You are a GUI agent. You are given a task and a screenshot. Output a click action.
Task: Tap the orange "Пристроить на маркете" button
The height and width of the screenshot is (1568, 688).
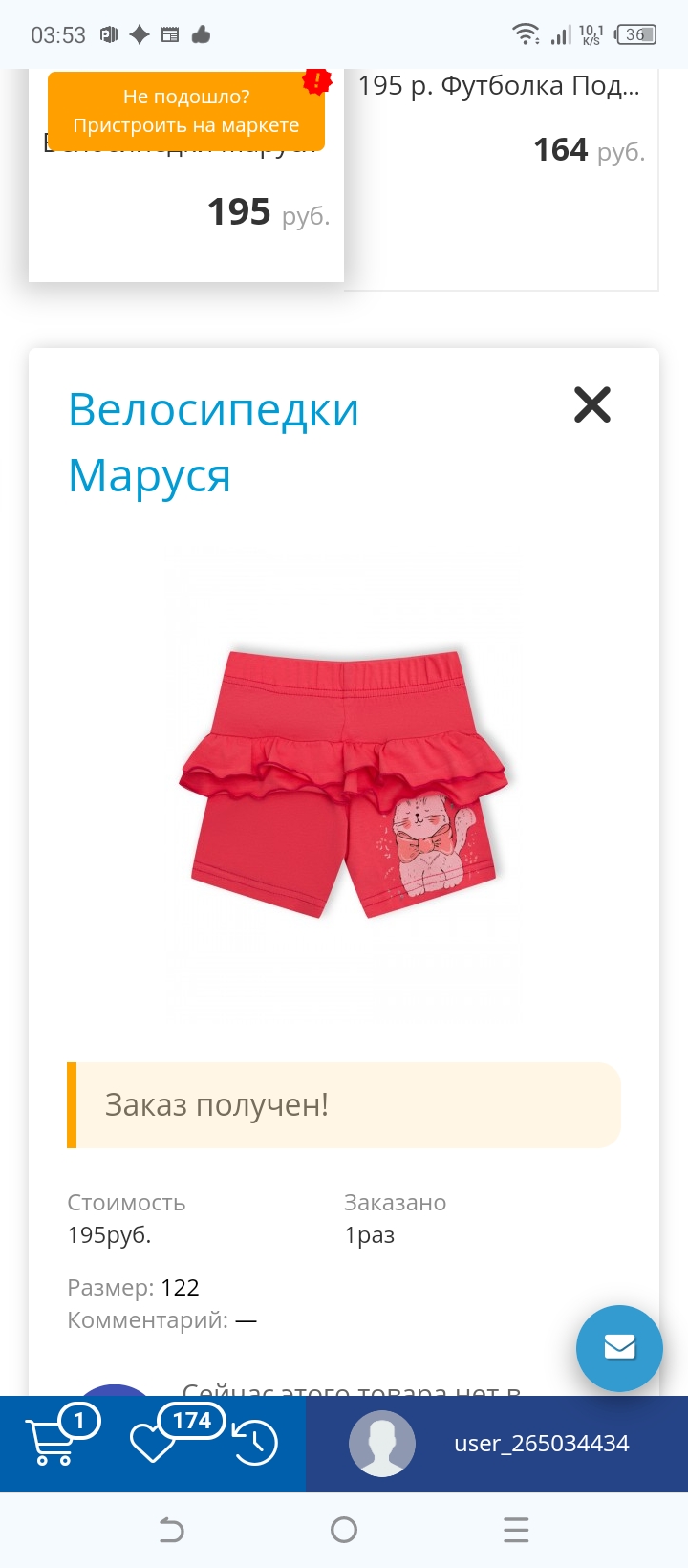[186, 111]
